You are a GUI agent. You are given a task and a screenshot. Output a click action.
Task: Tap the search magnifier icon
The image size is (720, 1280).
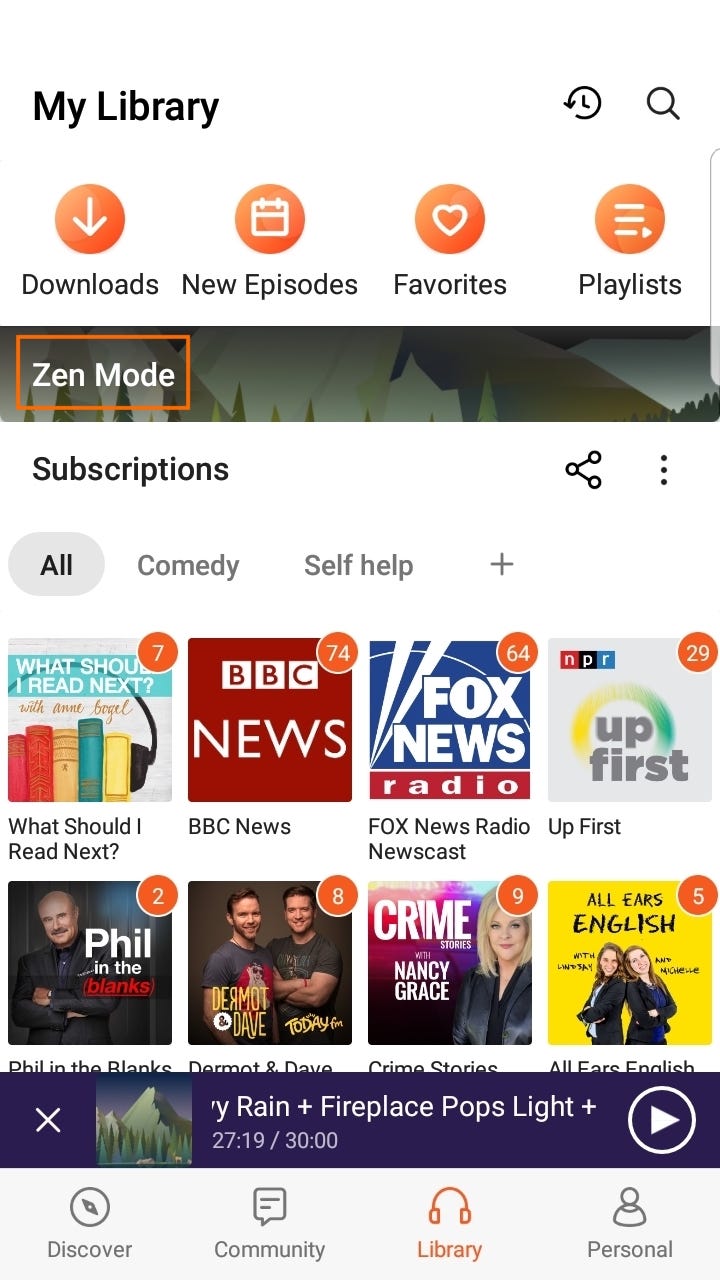(x=663, y=103)
